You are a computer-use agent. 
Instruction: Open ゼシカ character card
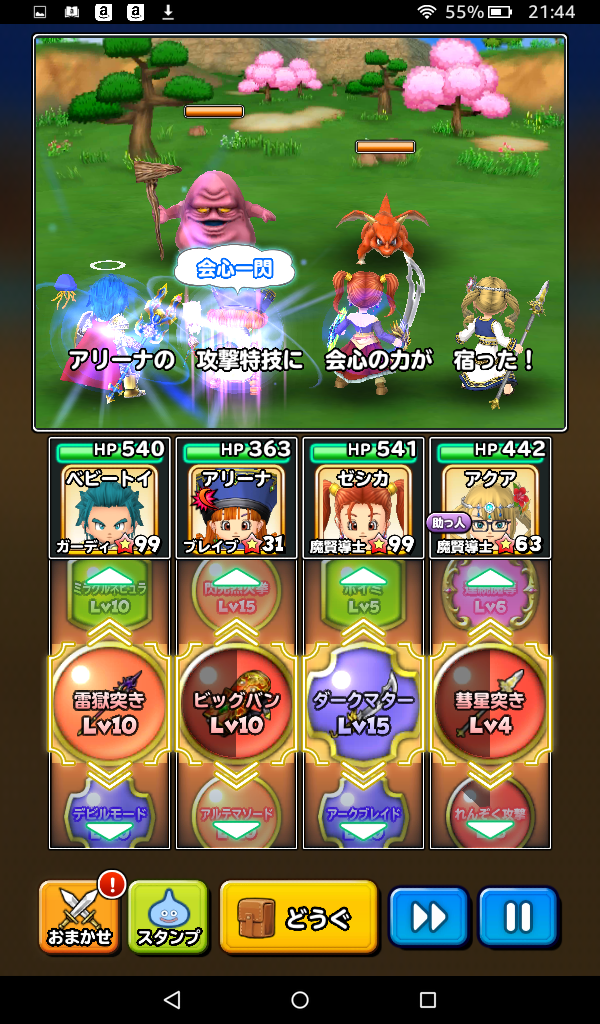[364, 498]
